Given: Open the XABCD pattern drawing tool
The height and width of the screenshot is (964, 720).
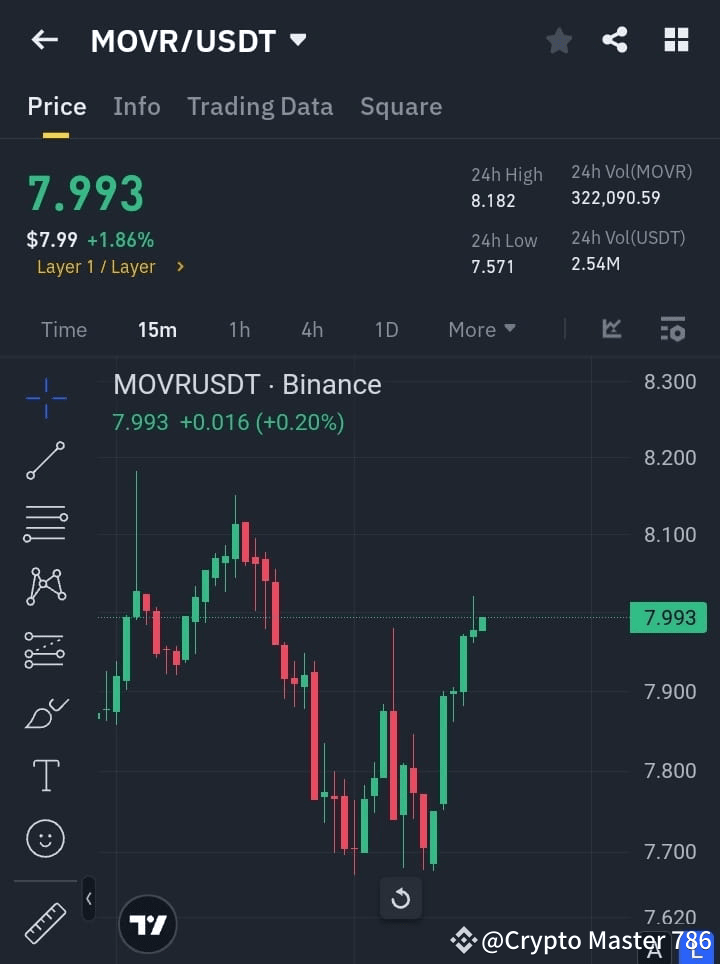Looking at the screenshot, I should [x=45, y=587].
